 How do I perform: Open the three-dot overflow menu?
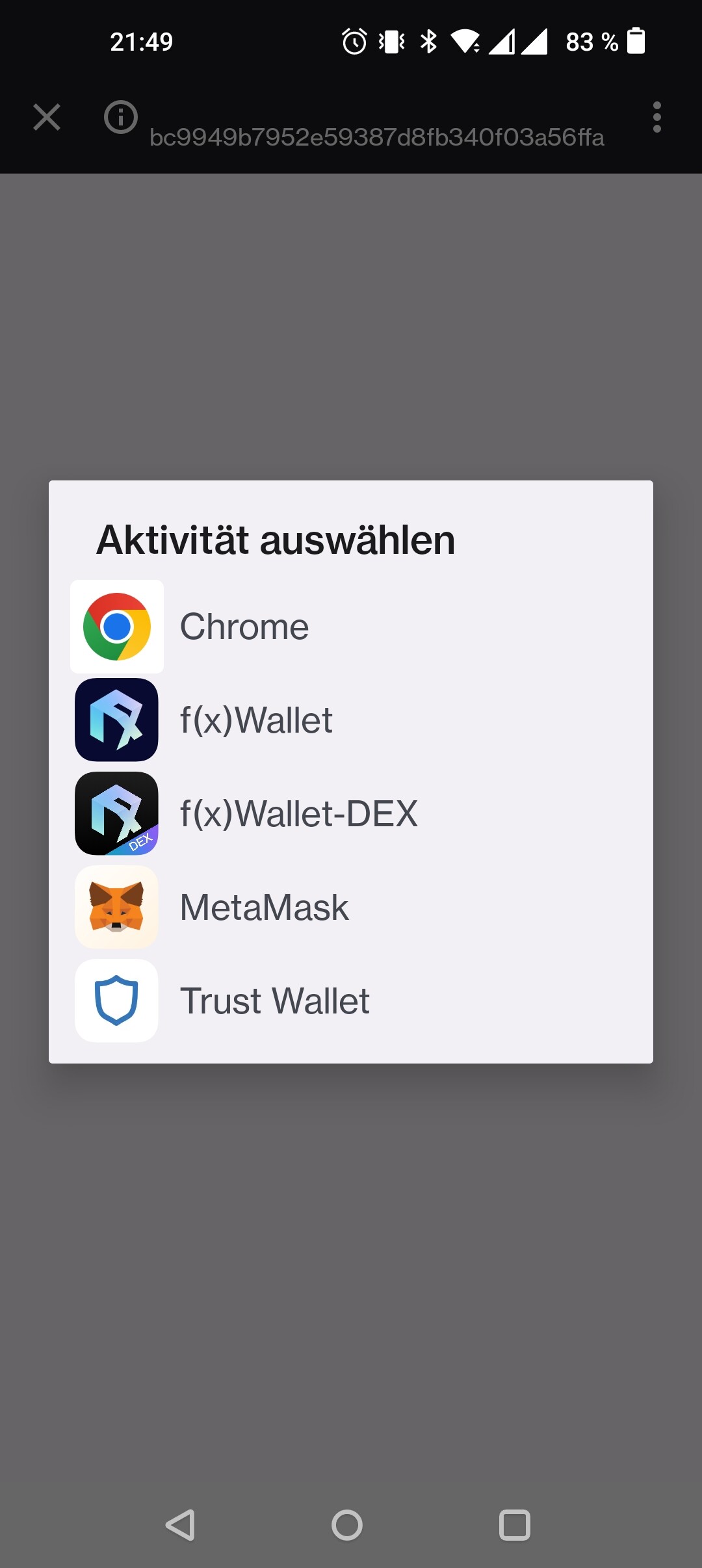657,118
